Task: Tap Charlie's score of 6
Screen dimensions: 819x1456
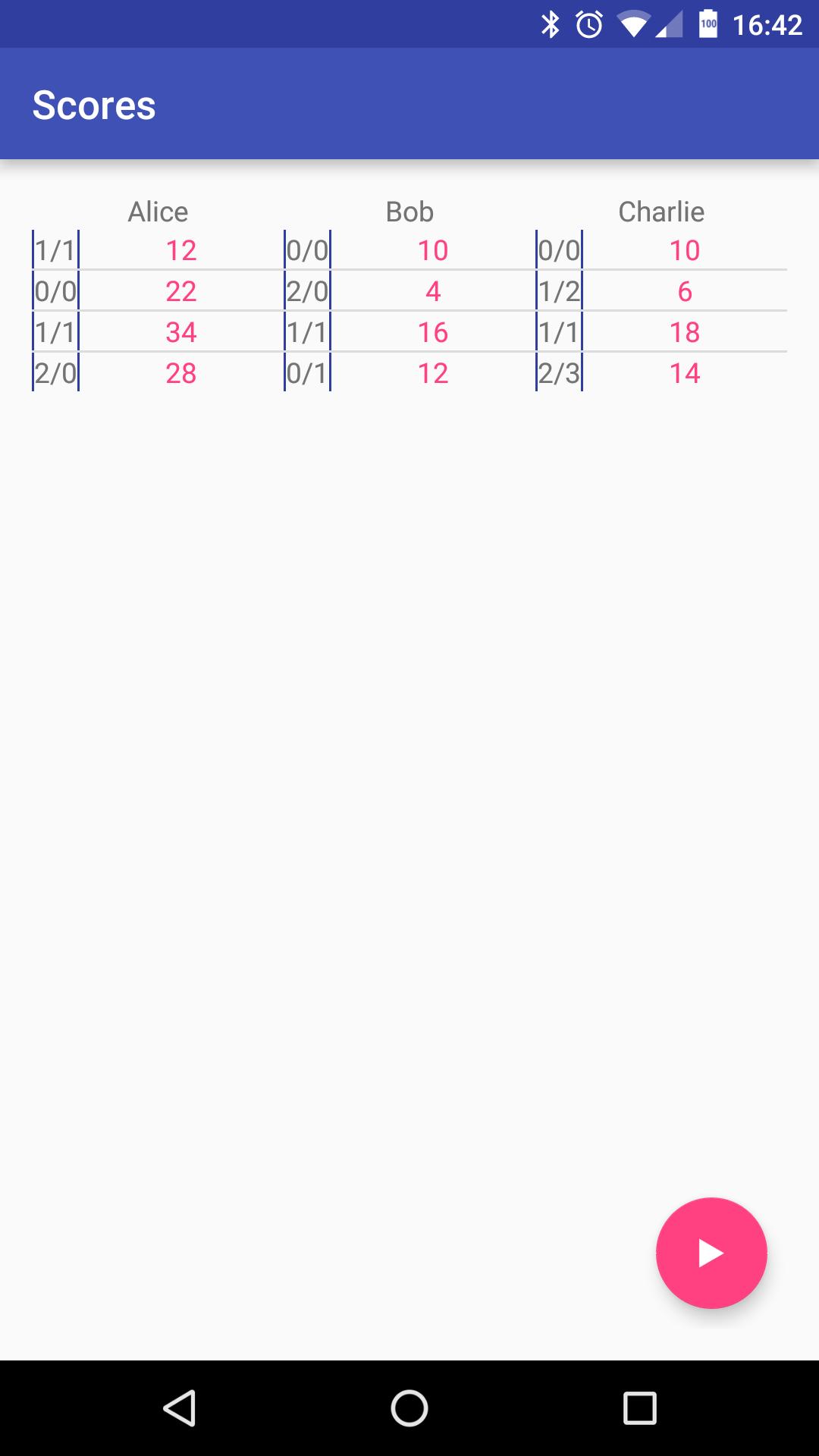Action: click(x=685, y=290)
